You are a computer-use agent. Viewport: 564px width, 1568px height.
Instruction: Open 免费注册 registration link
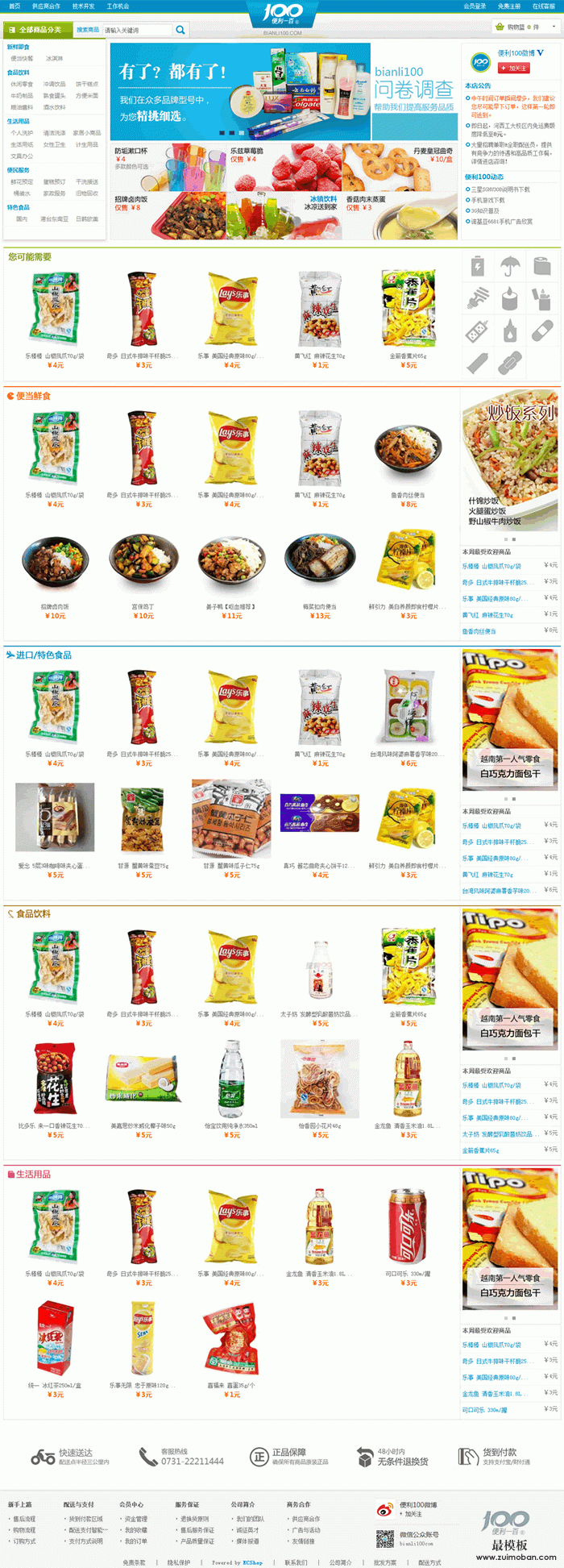point(508,6)
